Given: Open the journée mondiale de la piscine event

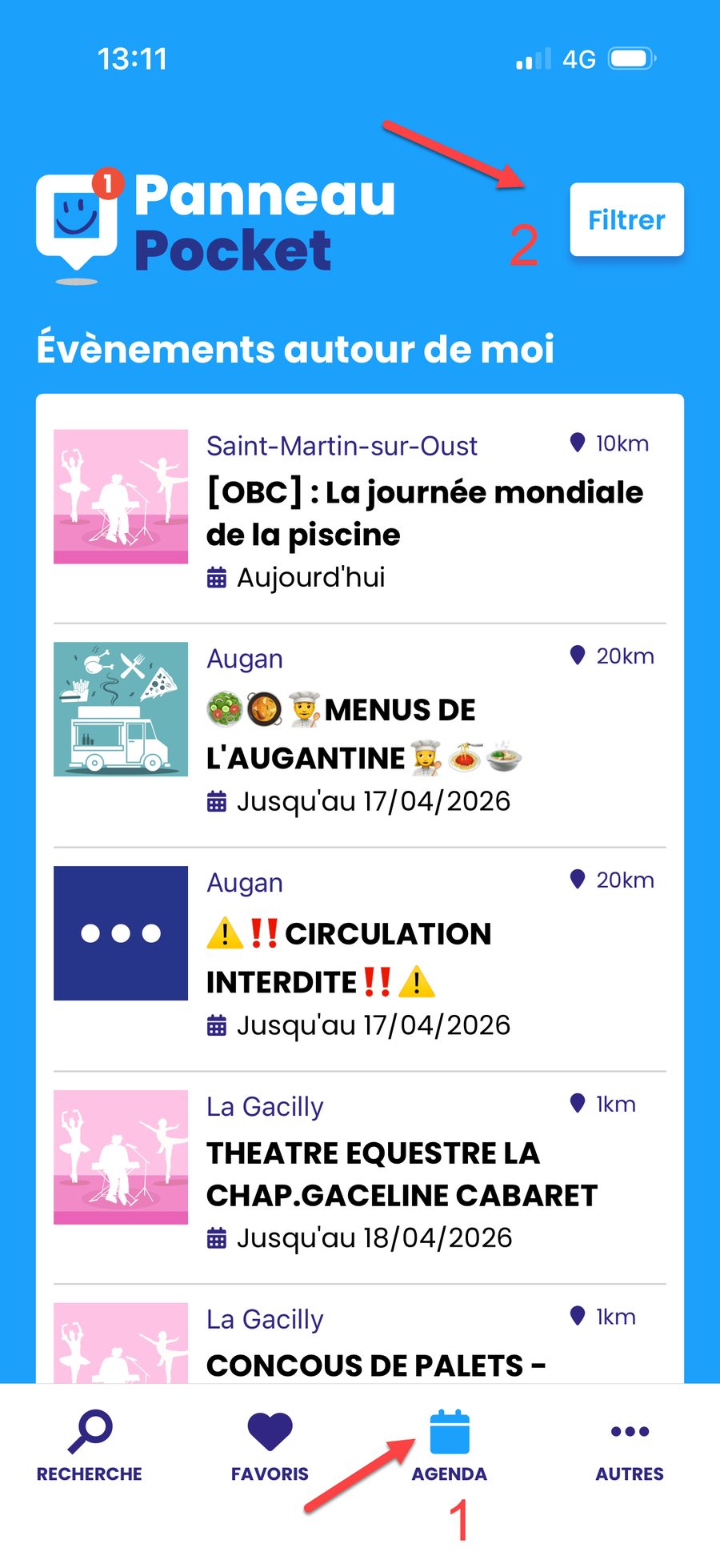Looking at the screenshot, I should pyautogui.click(x=424, y=513).
